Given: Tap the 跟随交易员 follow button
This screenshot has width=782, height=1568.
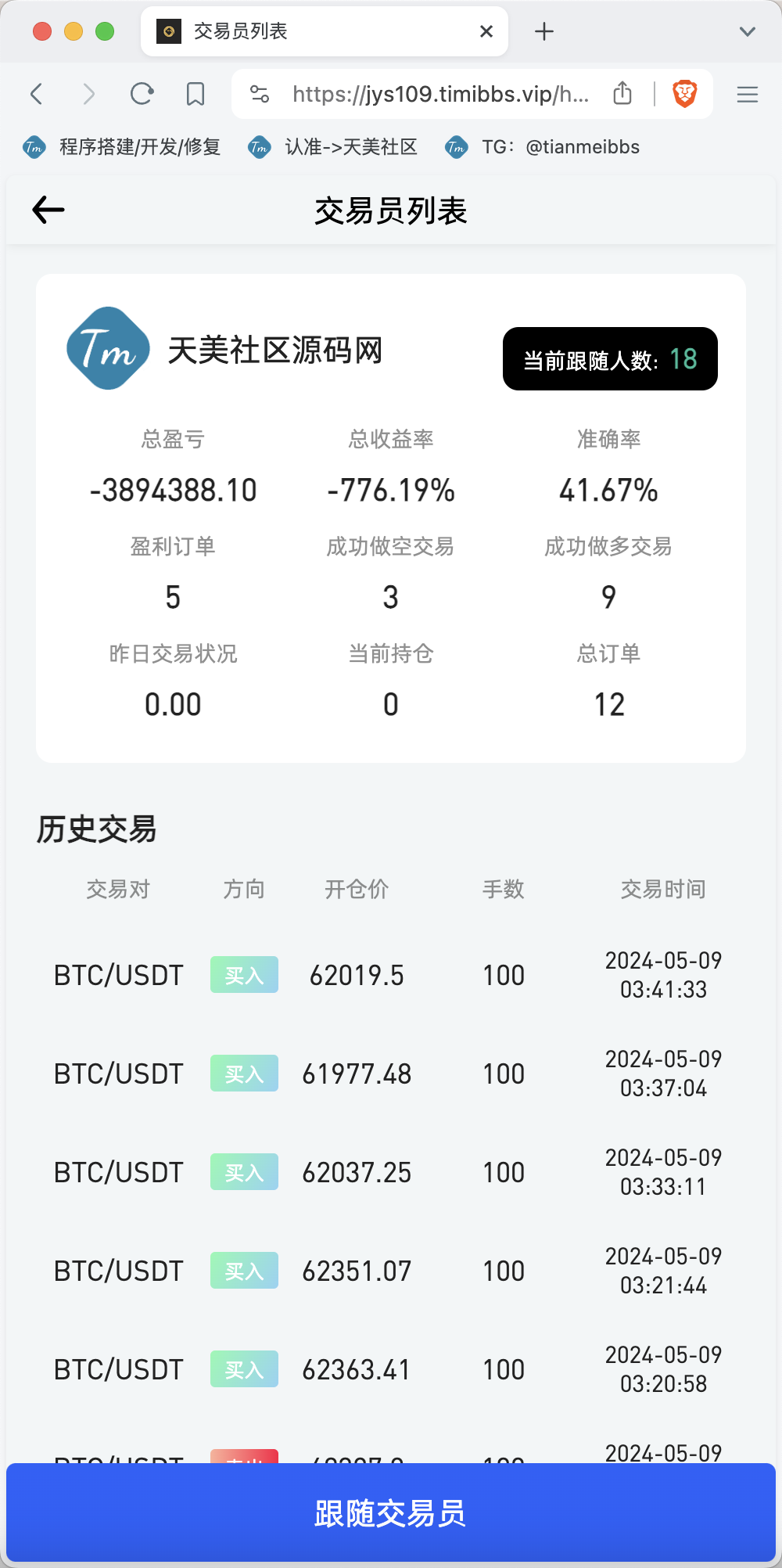Looking at the screenshot, I should [391, 1513].
